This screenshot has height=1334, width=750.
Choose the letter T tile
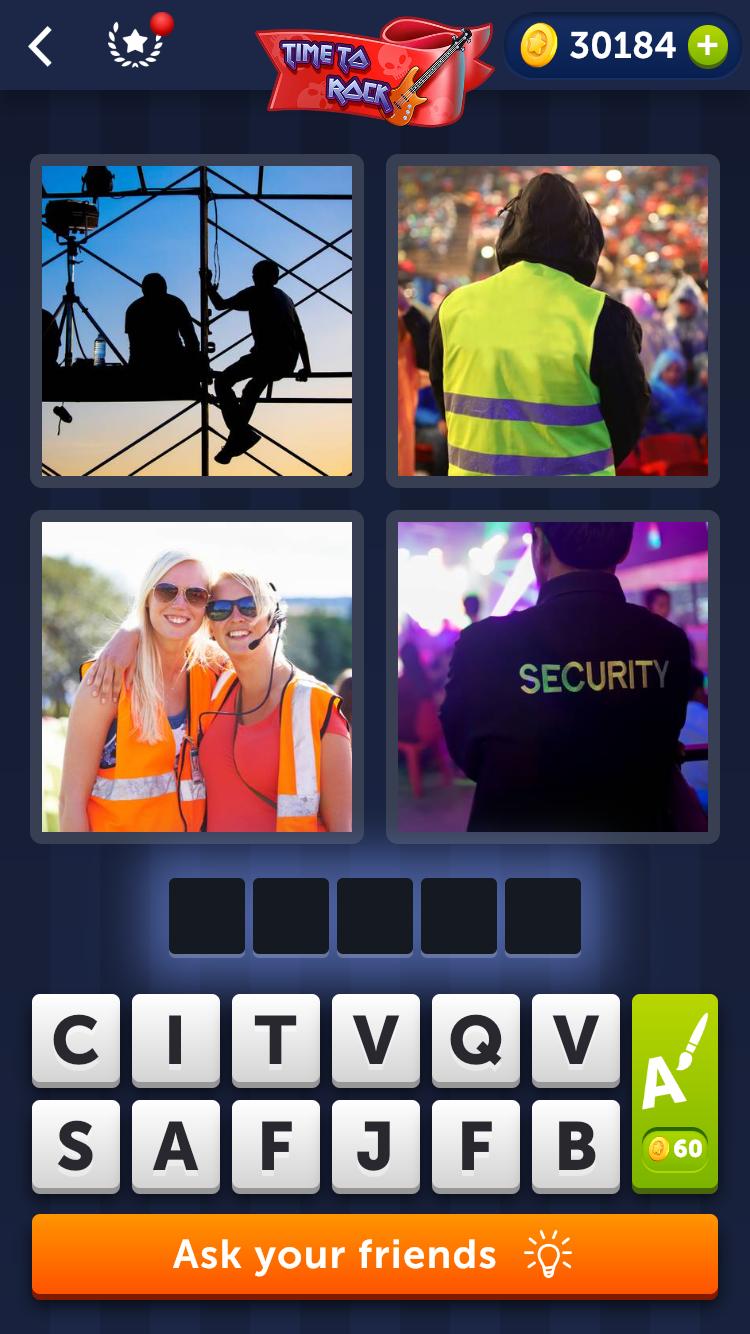click(276, 1040)
